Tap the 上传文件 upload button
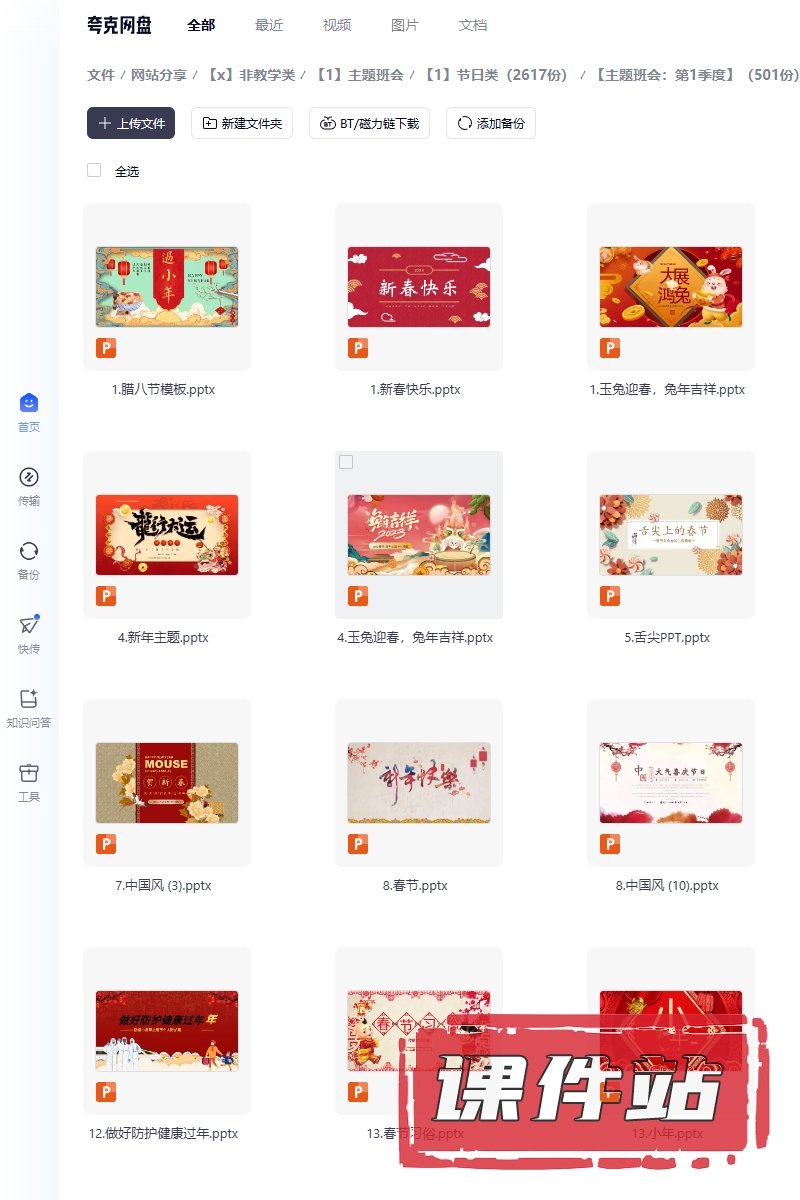The width and height of the screenshot is (800, 1200). tap(131, 124)
